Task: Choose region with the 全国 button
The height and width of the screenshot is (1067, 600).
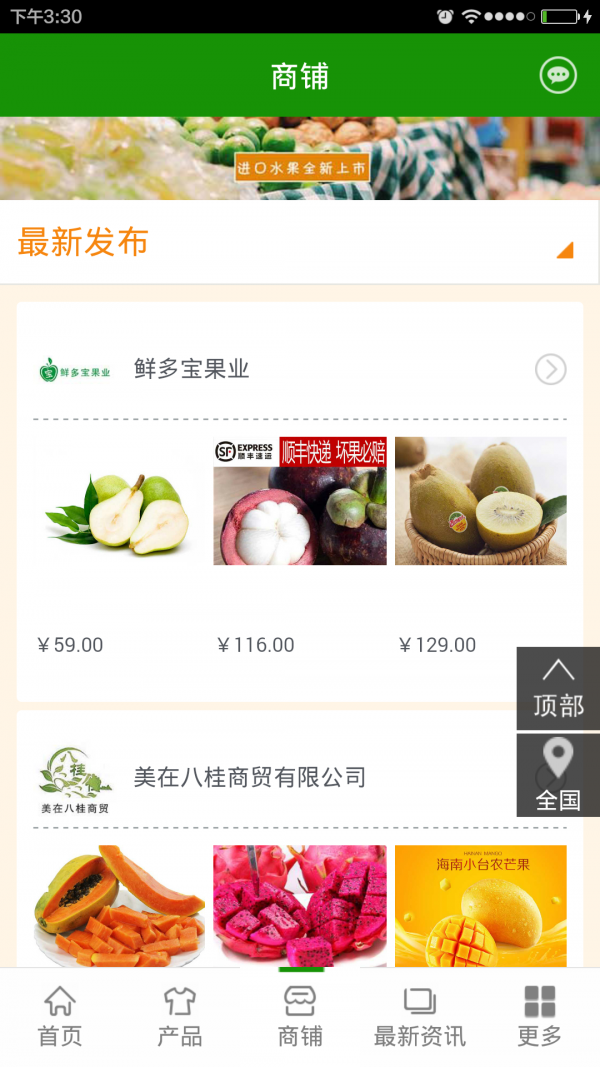Action: [558, 775]
